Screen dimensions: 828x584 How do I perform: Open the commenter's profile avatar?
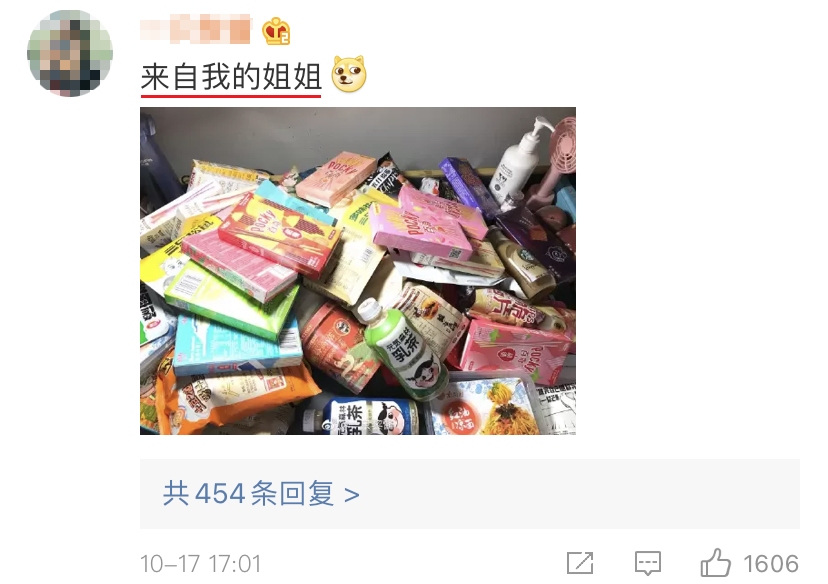[x=69, y=53]
